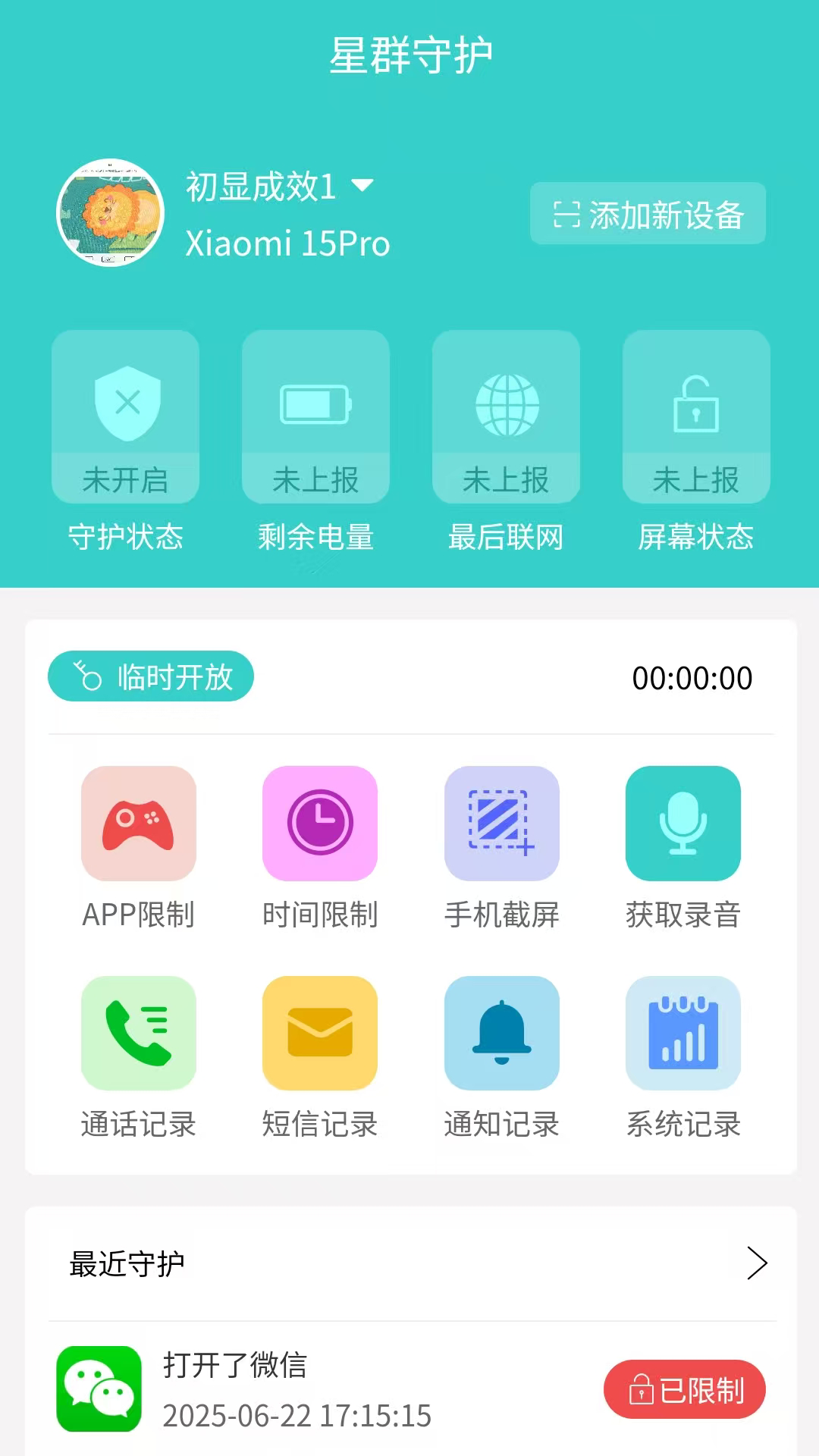This screenshot has height=1456, width=819.
Task: Tap the 00:00:00 timer display
Action: (692, 677)
